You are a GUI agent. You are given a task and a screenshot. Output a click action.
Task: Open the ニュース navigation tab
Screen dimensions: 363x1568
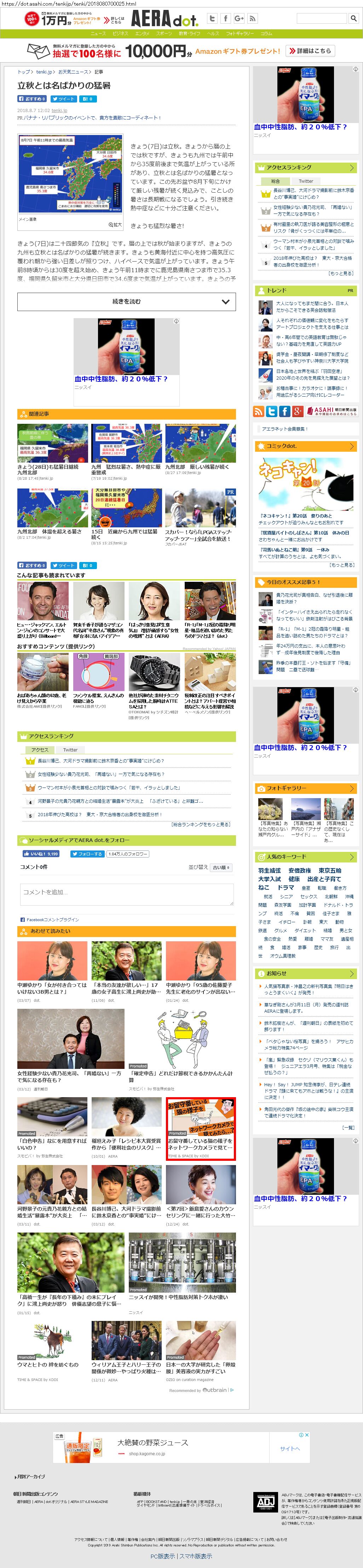pyautogui.click(x=97, y=34)
